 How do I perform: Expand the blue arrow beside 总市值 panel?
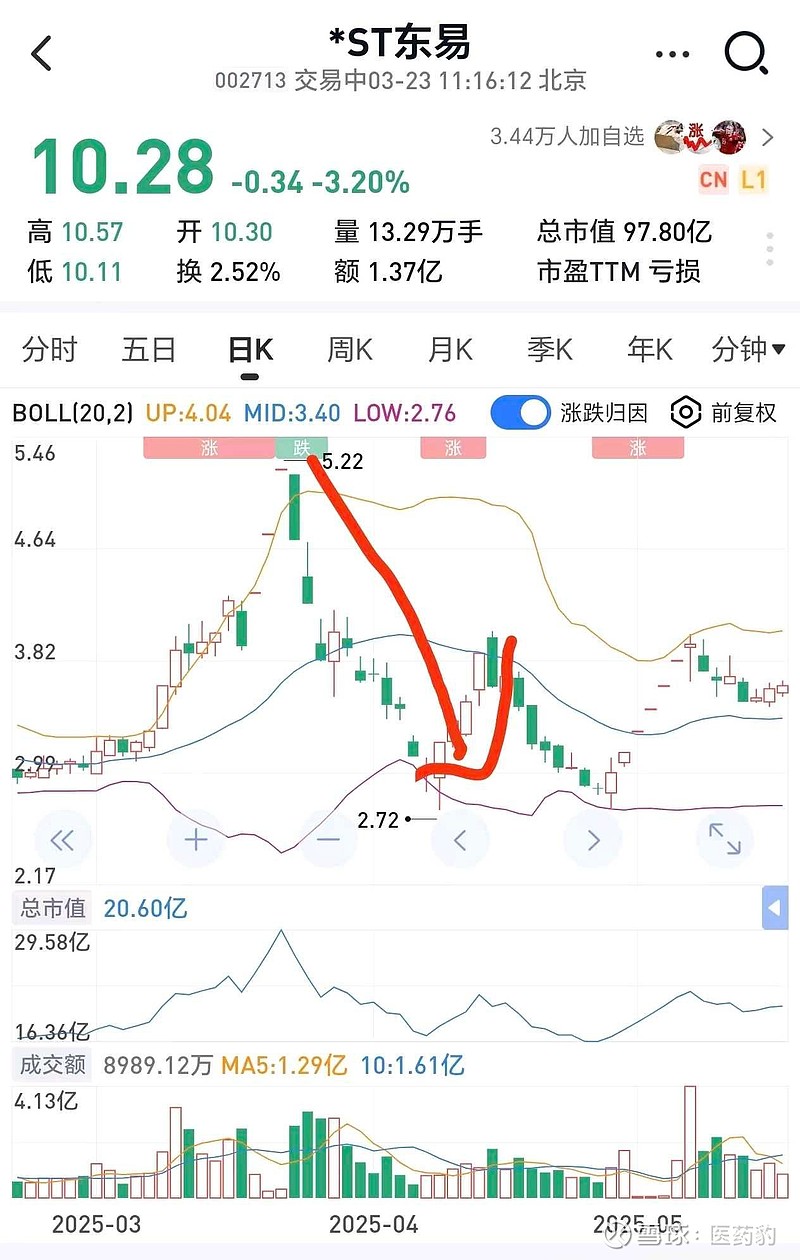pyautogui.click(x=778, y=908)
